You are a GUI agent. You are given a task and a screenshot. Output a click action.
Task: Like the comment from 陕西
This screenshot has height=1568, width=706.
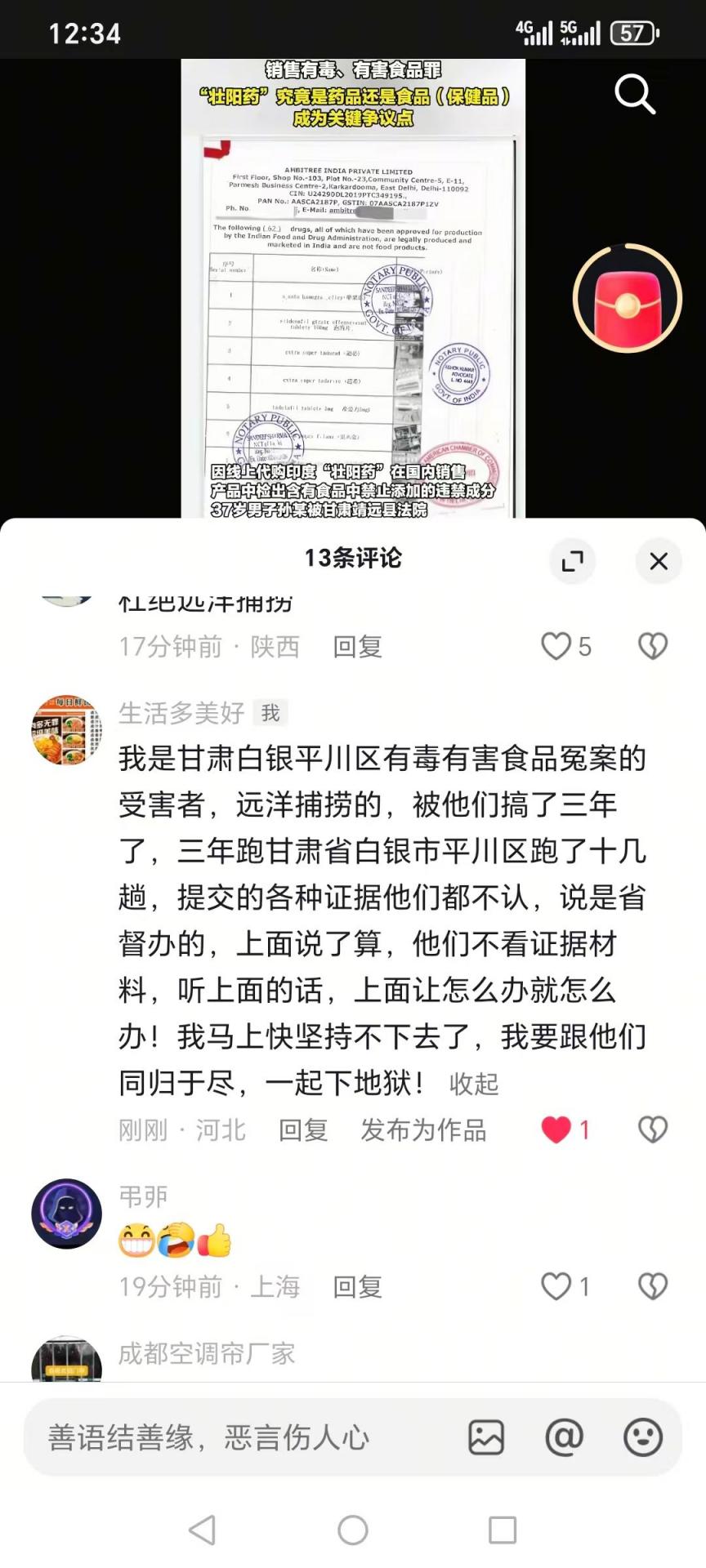coord(557,646)
